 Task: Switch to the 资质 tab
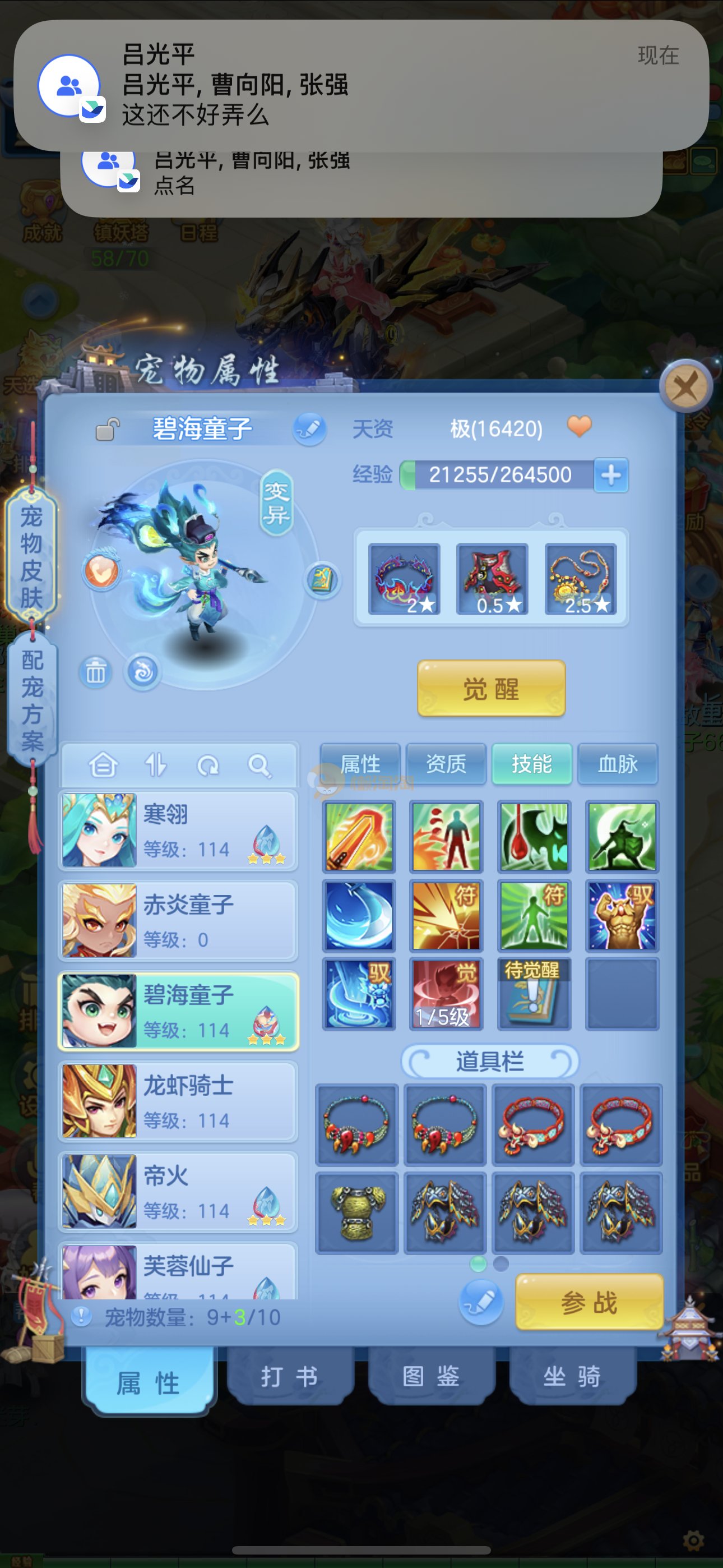tap(446, 763)
